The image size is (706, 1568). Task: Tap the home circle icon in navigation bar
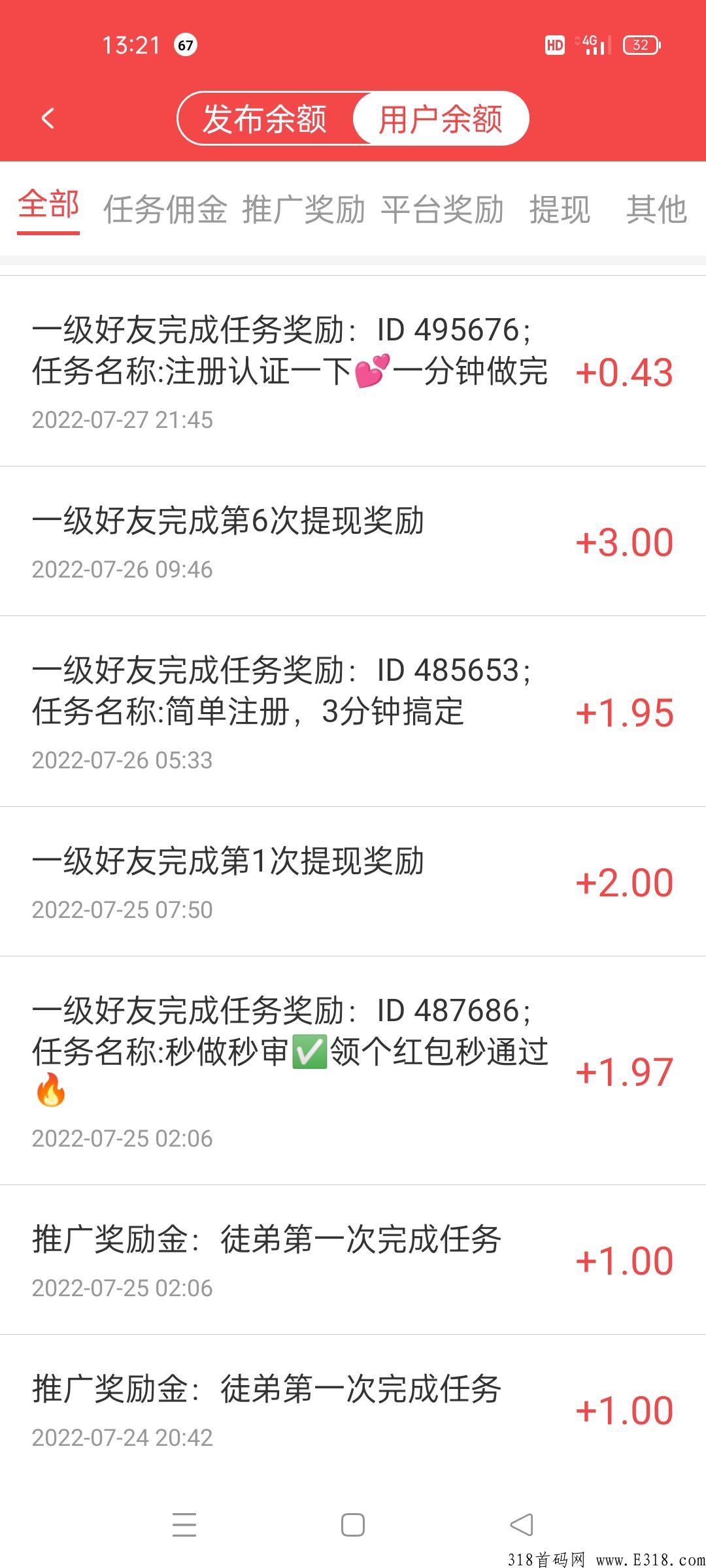pos(353,1524)
